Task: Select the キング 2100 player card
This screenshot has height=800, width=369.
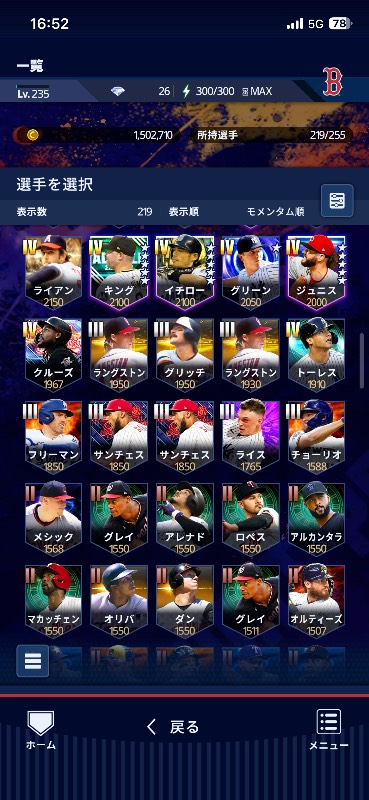Action: pos(119,273)
